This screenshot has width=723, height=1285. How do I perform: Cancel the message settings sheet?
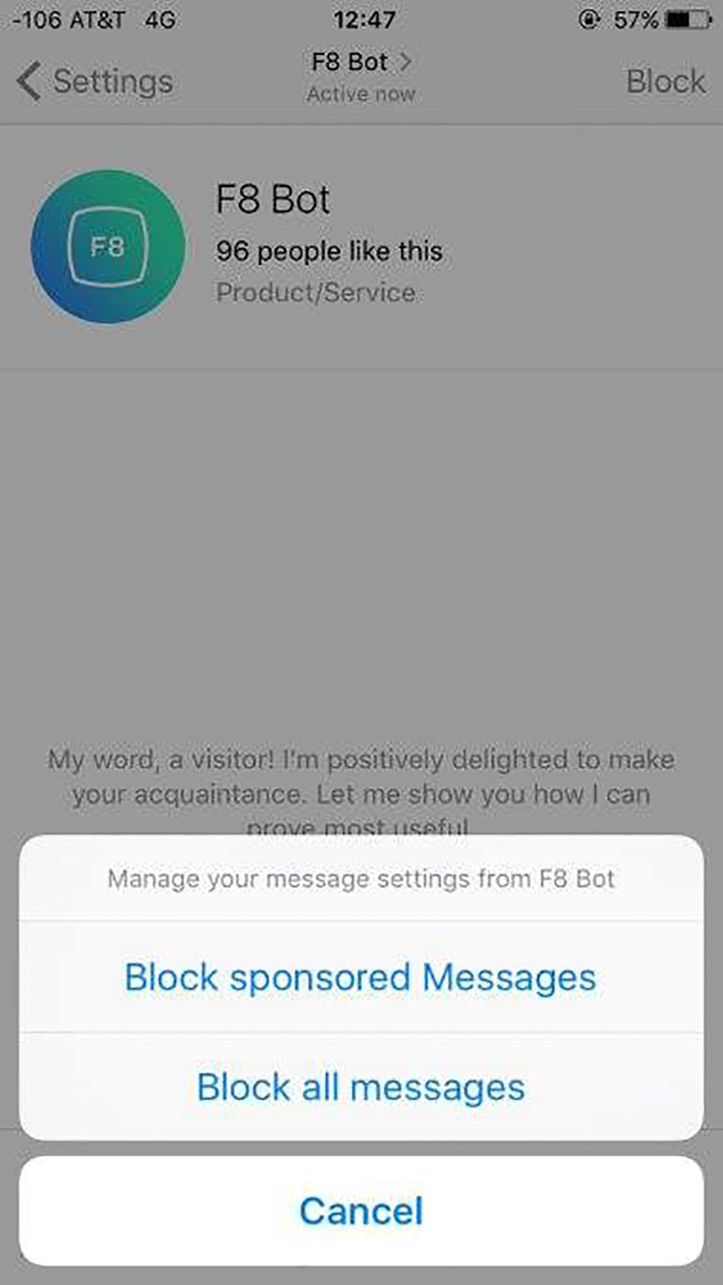pos(361,1211)
